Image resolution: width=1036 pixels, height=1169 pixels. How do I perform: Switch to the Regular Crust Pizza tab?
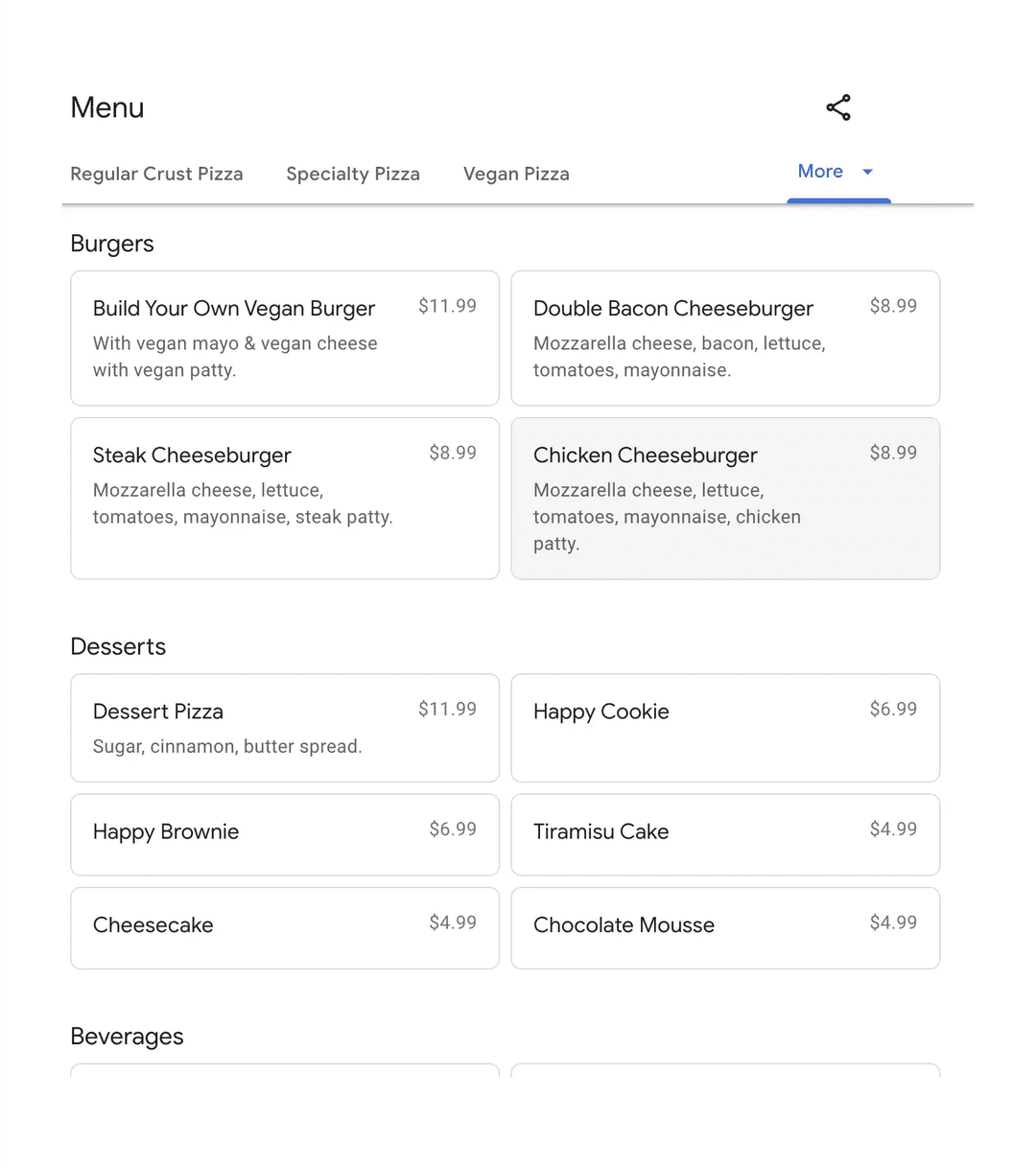coord(156,174)
